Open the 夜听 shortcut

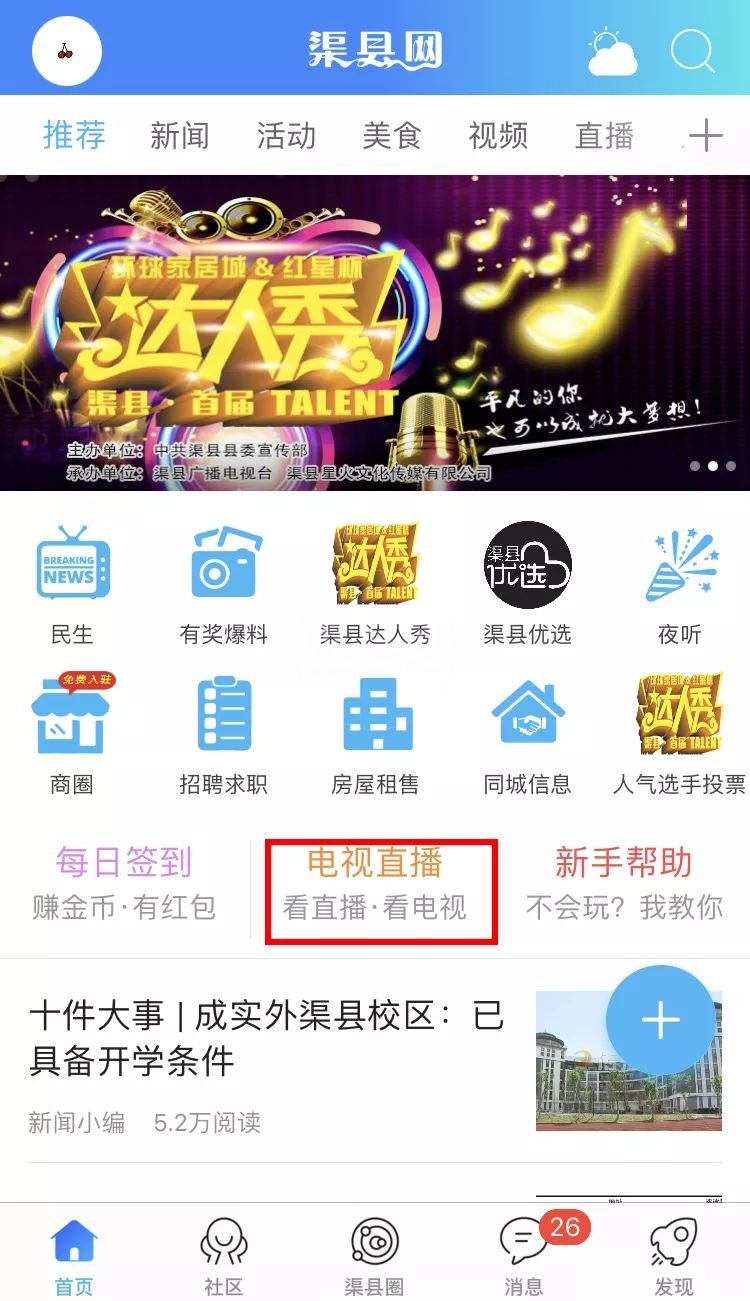(680, 584)
